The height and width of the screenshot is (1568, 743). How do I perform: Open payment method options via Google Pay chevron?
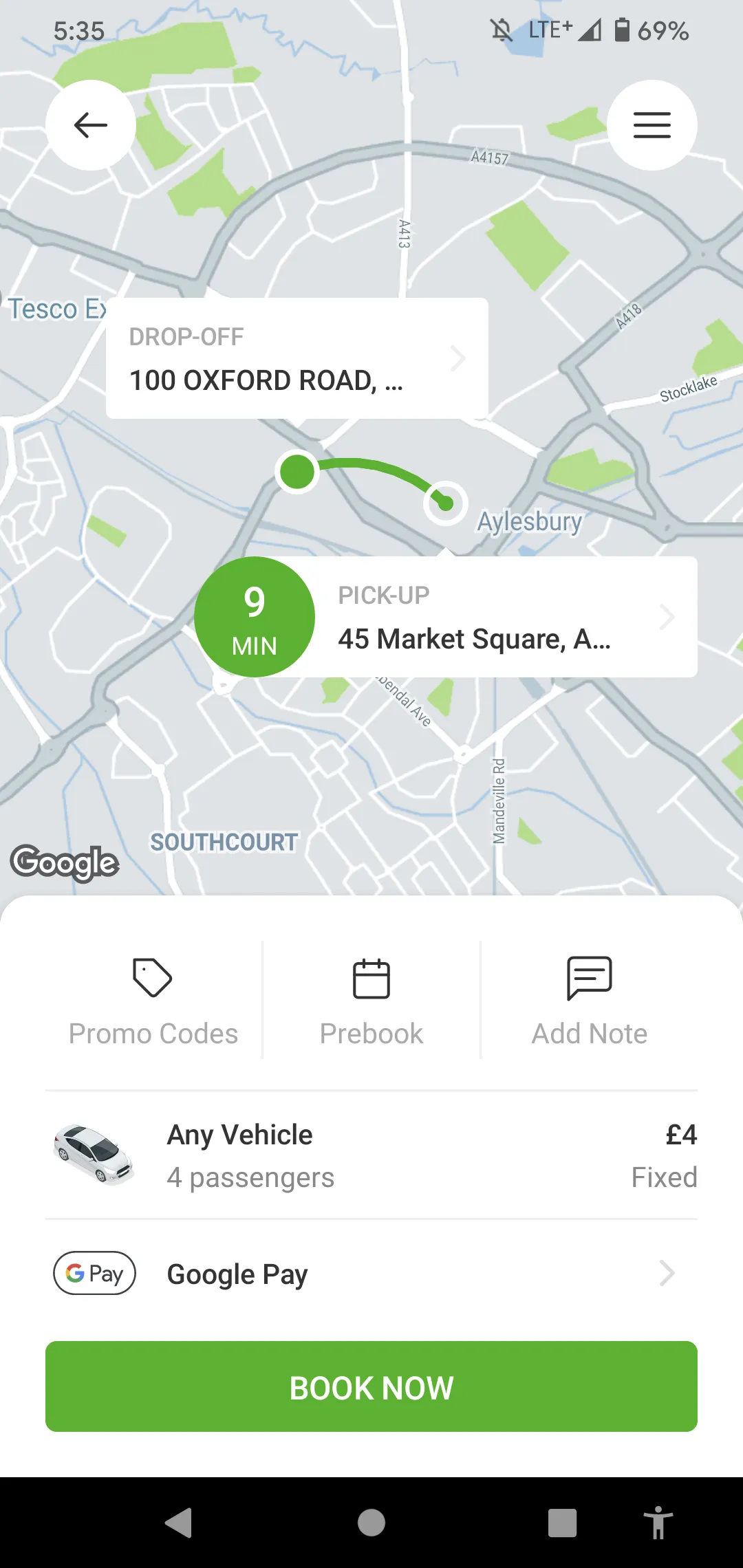point(666,1274)
